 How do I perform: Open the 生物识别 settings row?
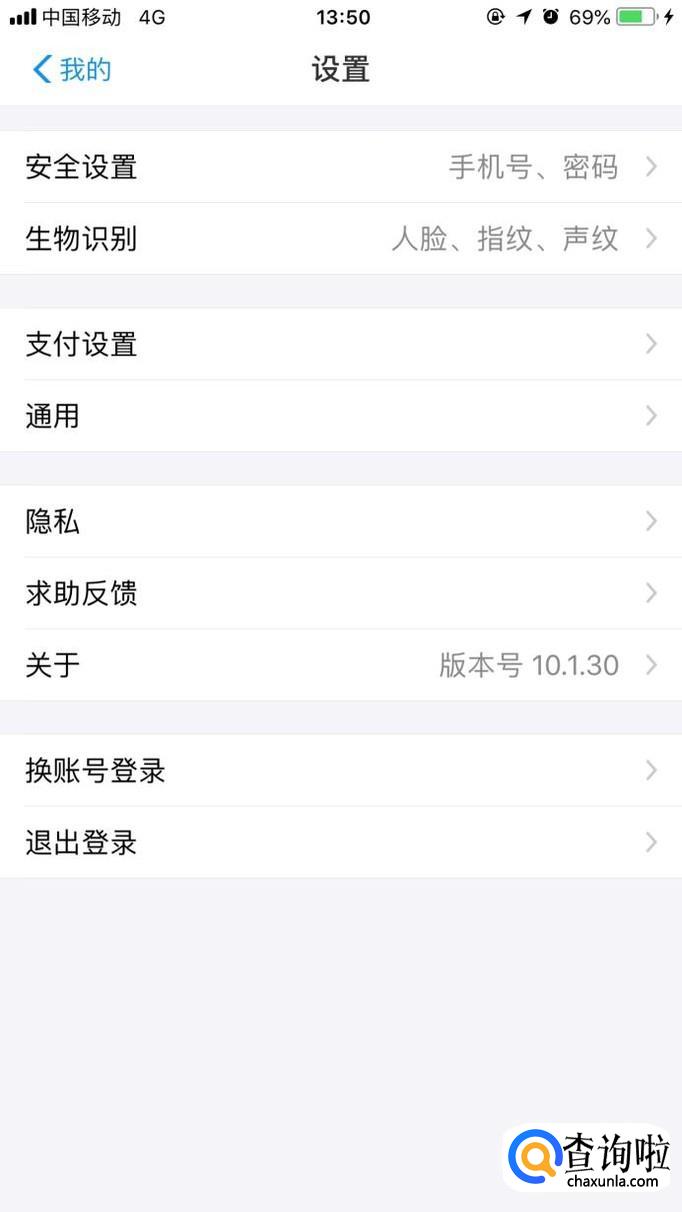click(340, 239)
